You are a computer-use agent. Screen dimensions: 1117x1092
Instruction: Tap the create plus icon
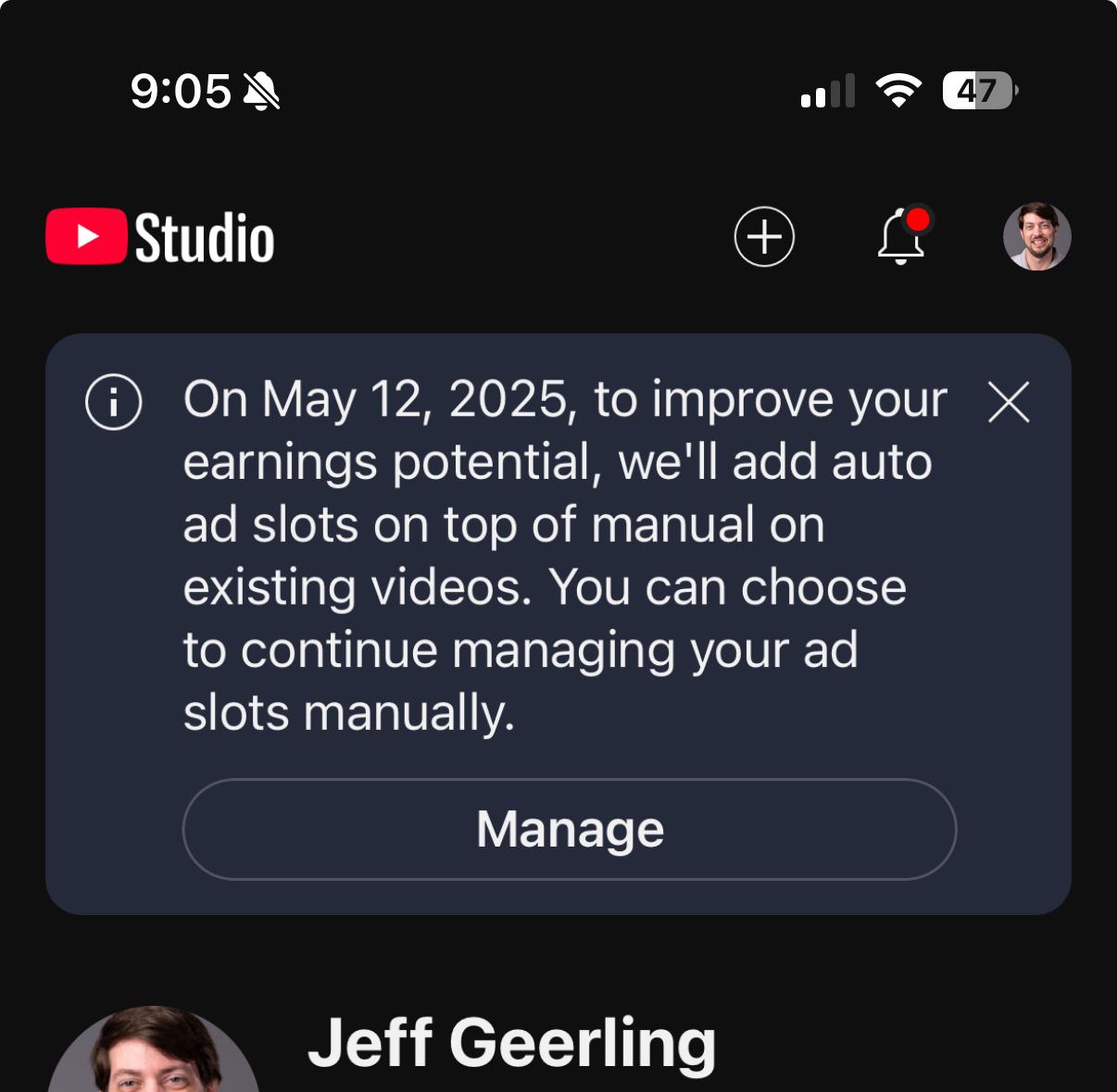pos(764,237)
